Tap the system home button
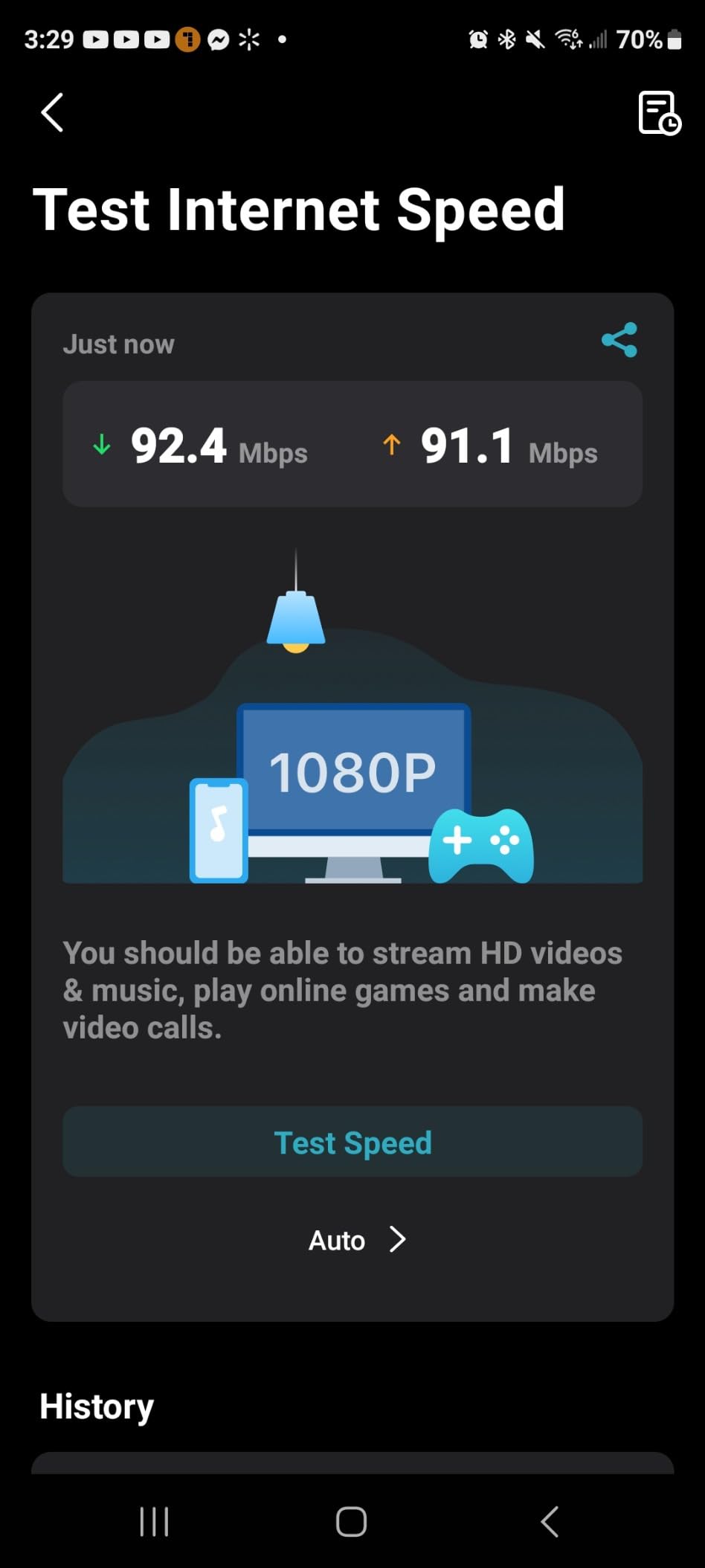The width and height of the screenshot is (705, 1568). (351, 1522)
